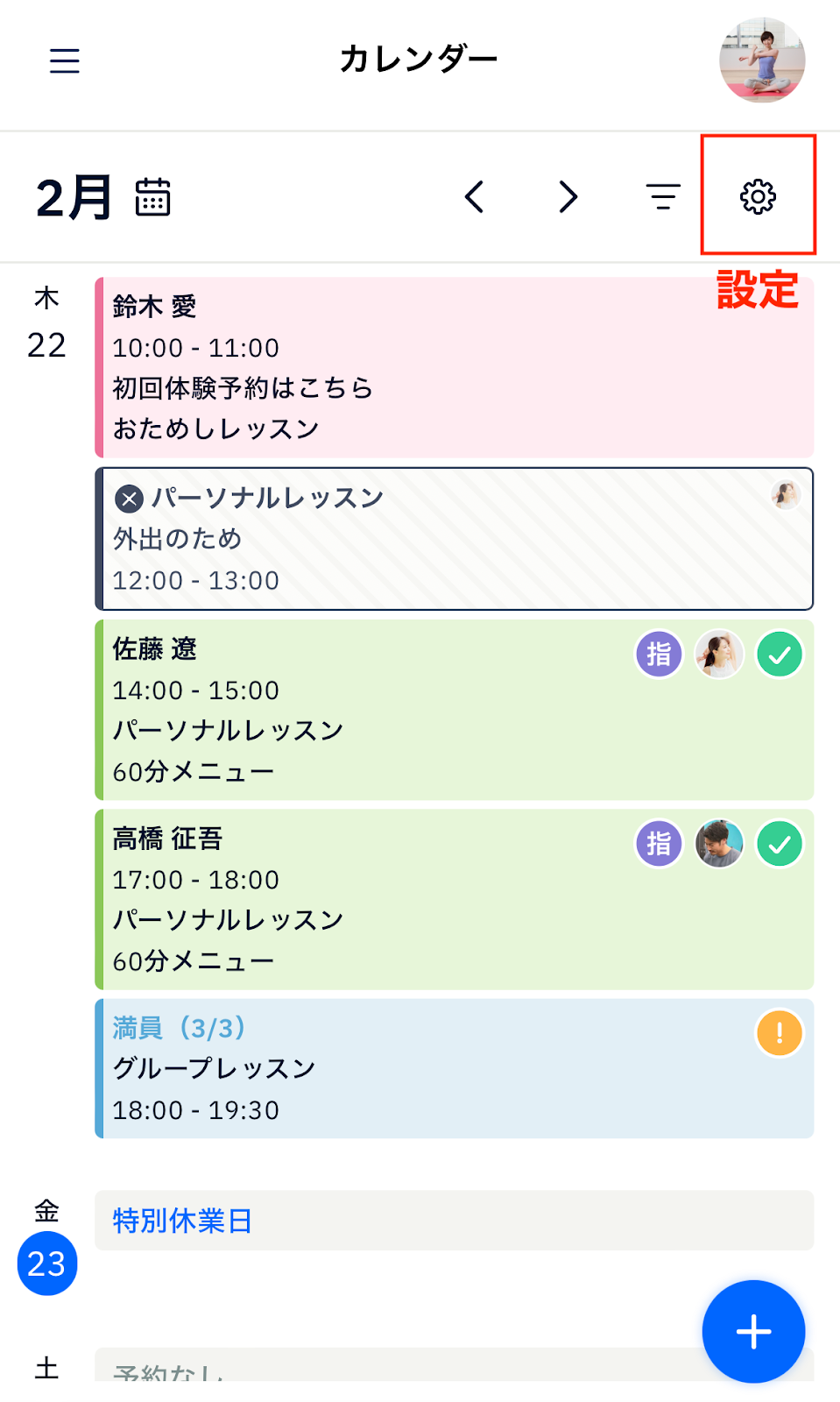Add a new booking with plus button
The width and height of the screenshot is (840, 1402).
click(x=753, y=1332)
